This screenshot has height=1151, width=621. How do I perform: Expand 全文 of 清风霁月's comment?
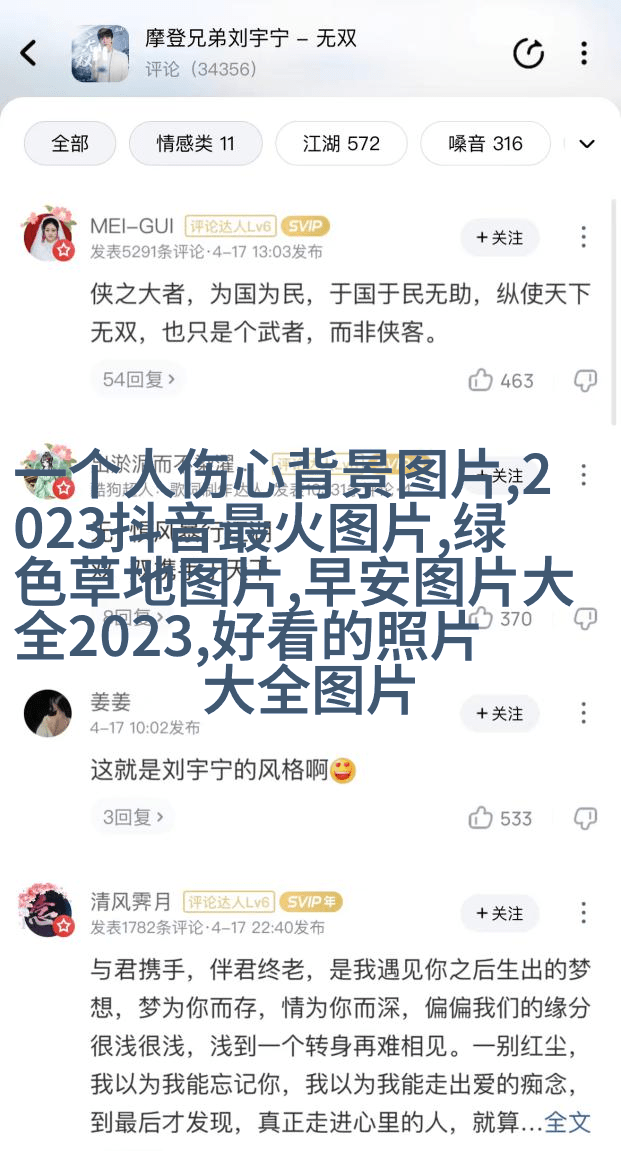coord(567,1122)
